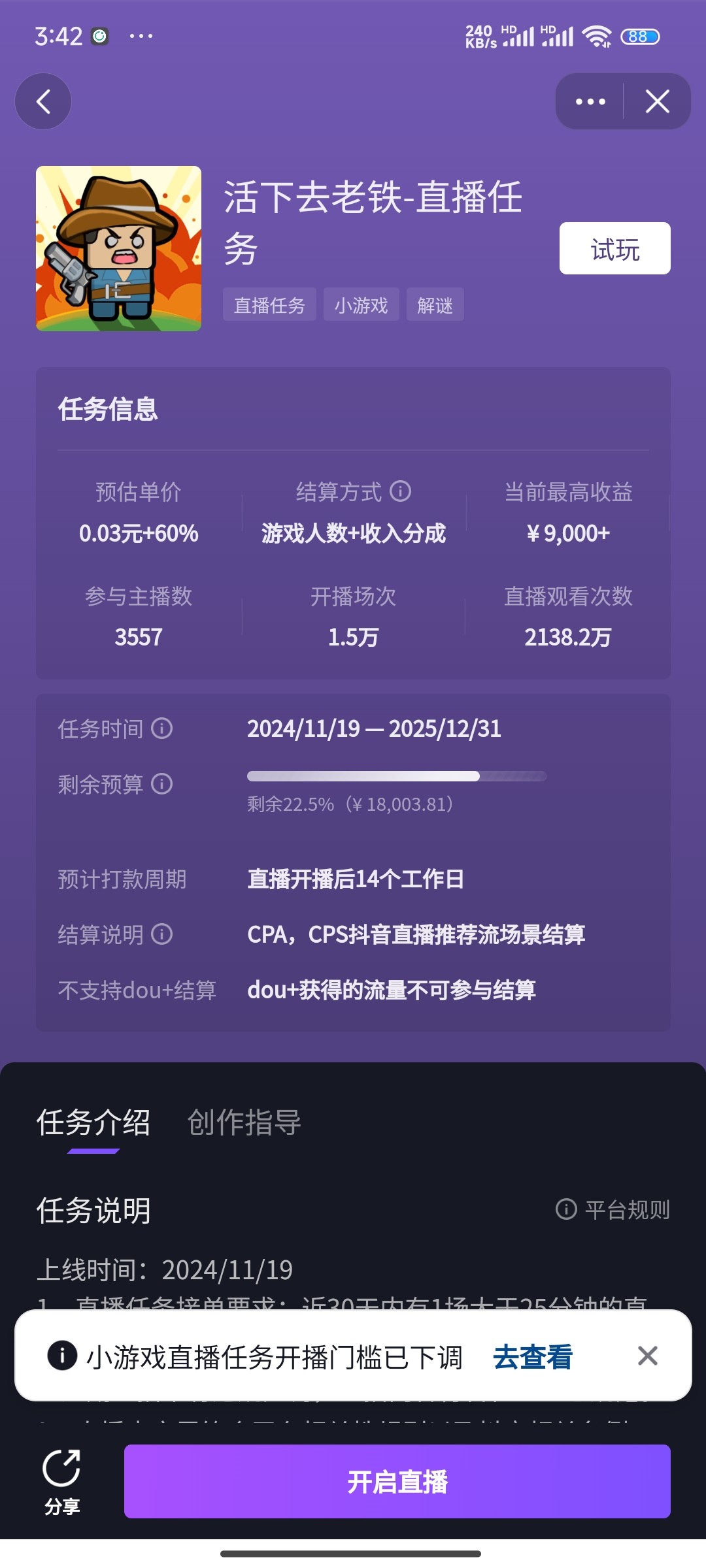The height and width of the screenshot is (1568, 706).
Task: Tap 去查看 in the notice banner
Action: (532, 1357)
